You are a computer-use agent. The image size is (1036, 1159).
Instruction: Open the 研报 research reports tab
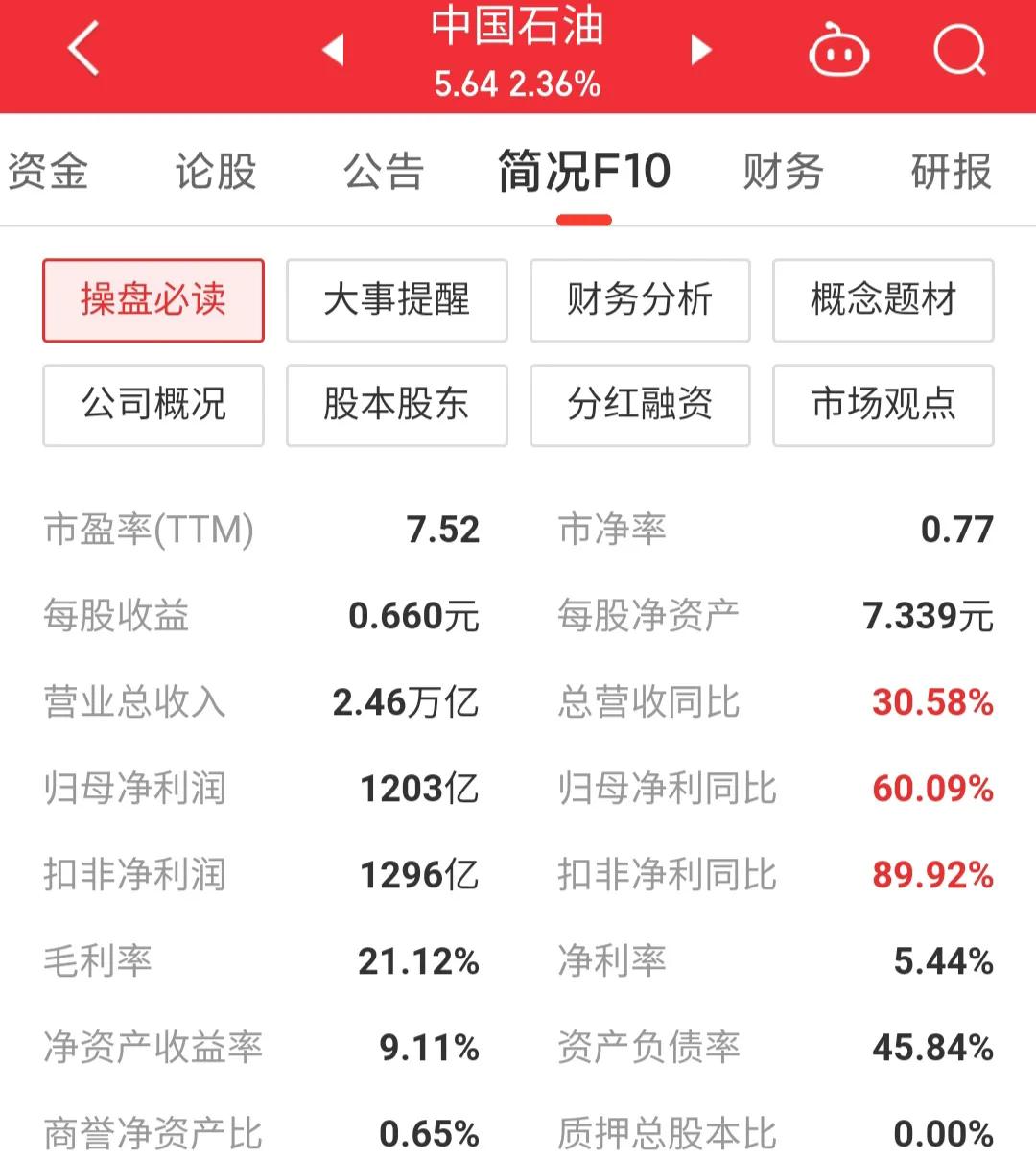pyautogui.click(x=954, y=173)
